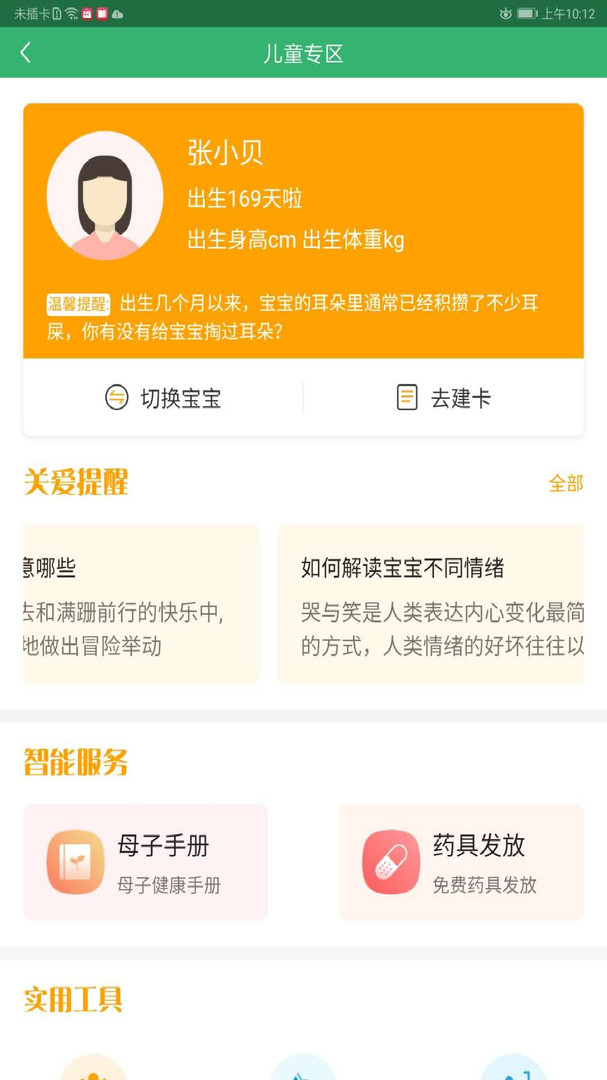Select 去建卡 to create a card
This screenshot has height=1080, width=607.
[443, 398]
